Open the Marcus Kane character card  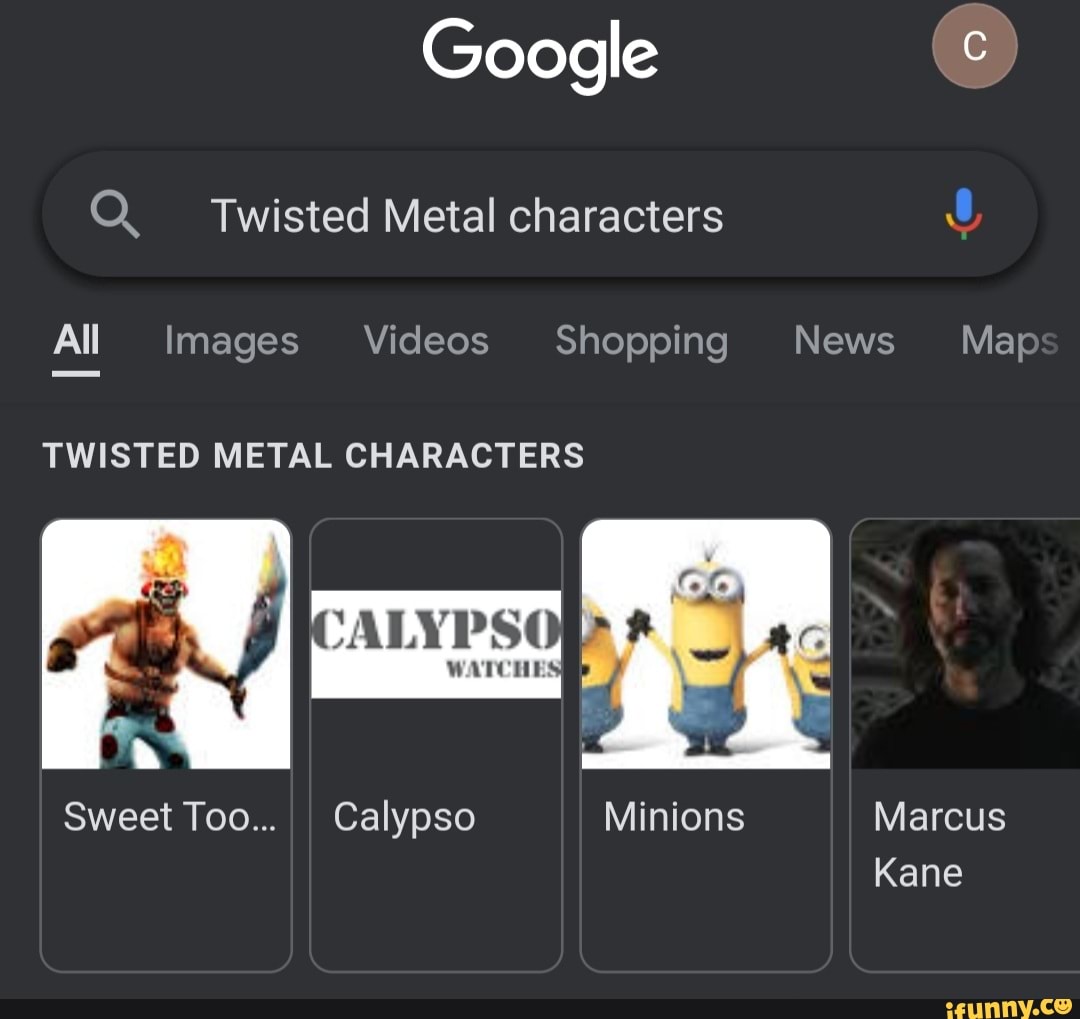click(964, 745)
